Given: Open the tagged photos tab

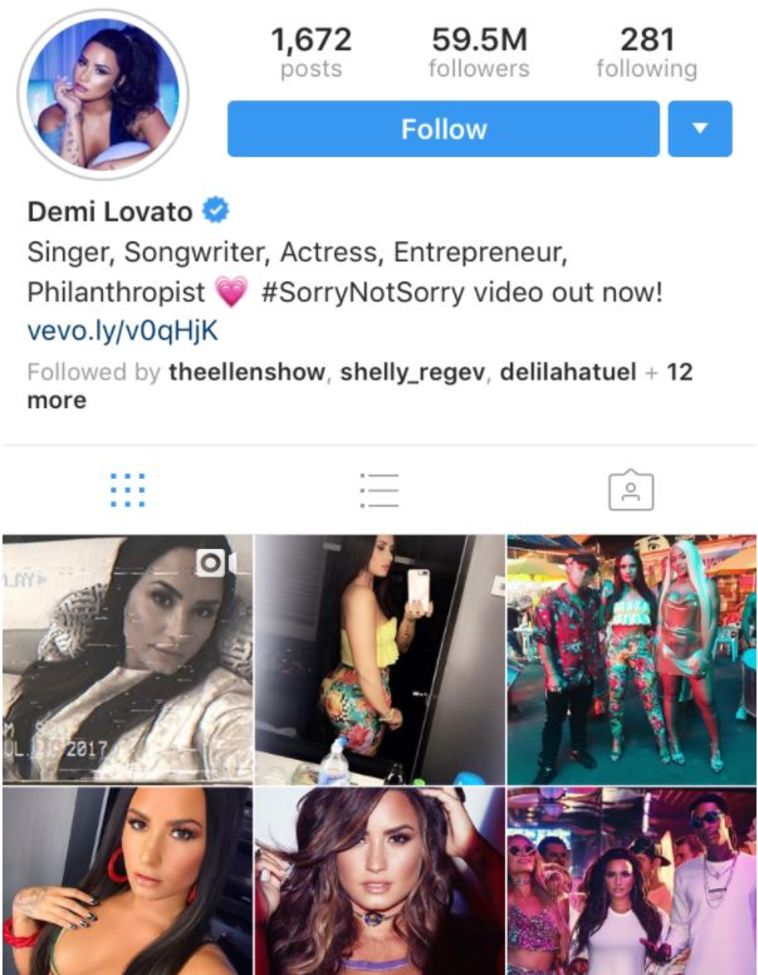Looking at the screenshot, I should [631, 491].
